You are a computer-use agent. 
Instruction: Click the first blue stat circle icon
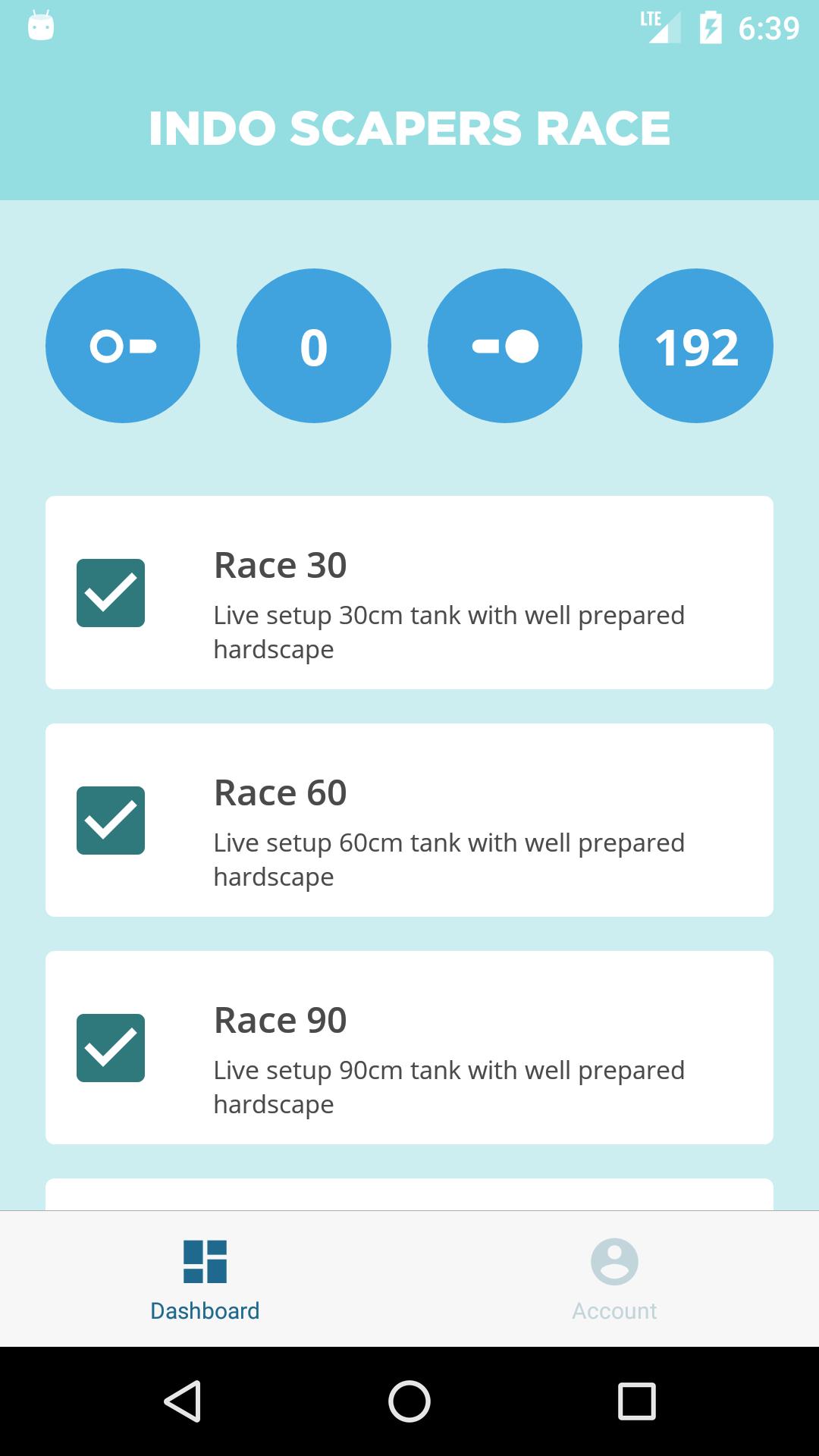[x=123, y=345]
